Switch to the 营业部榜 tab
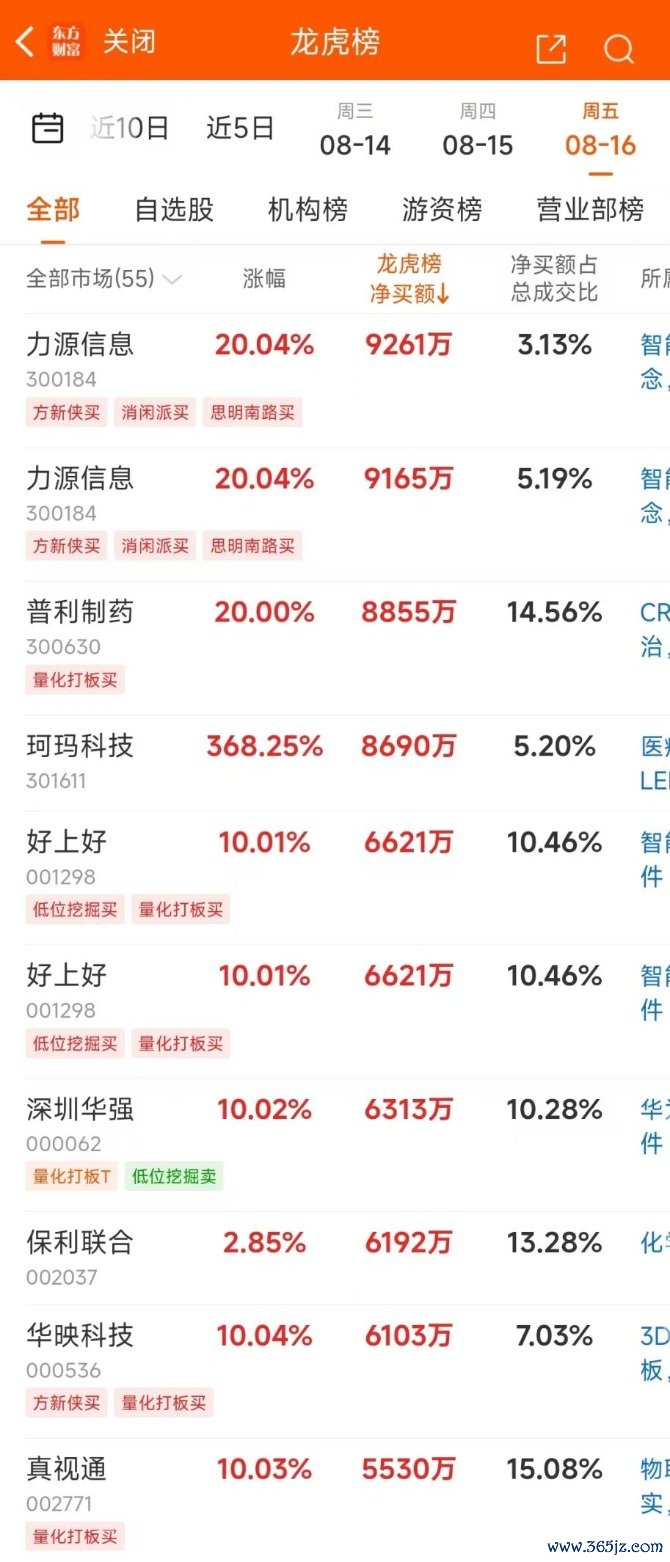The height and width of the screenshot is (1562, 670). pyautogui.click(x=590, y=210)
